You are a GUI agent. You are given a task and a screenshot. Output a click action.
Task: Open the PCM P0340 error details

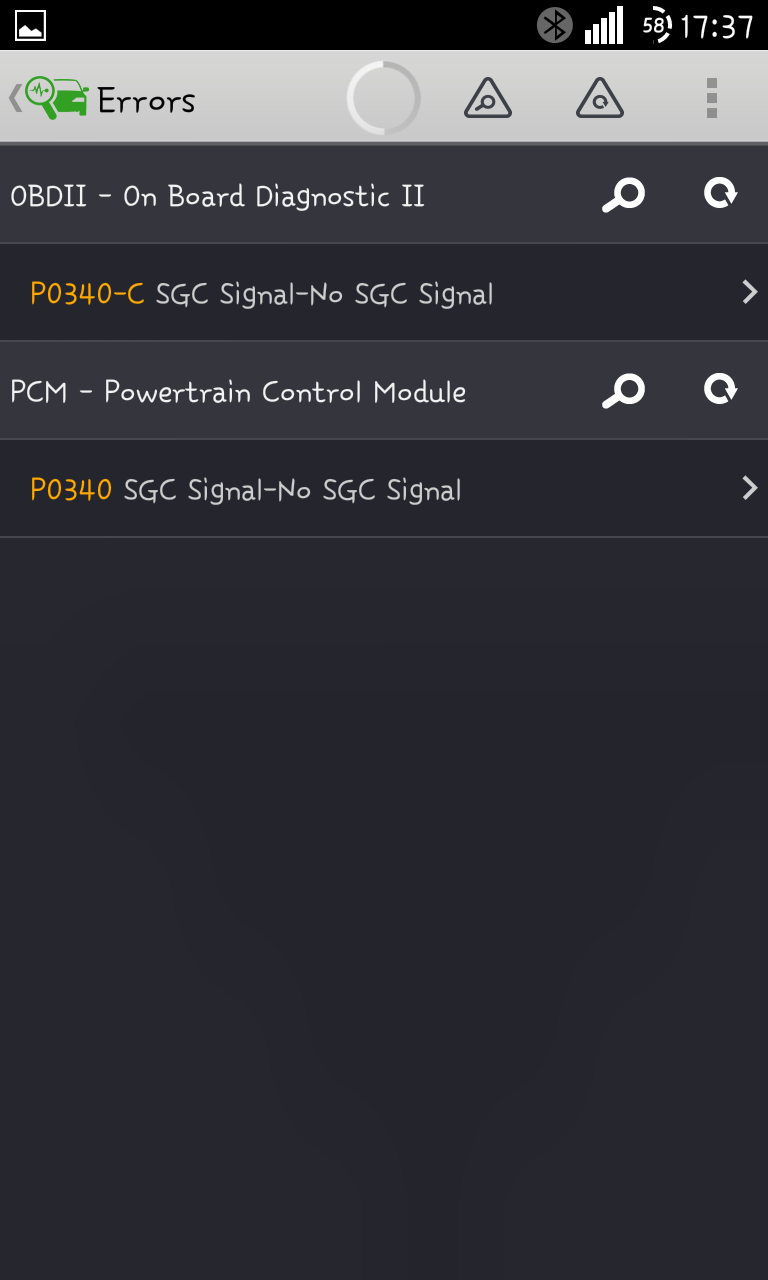pyautogui.click(x=384, y=489)
